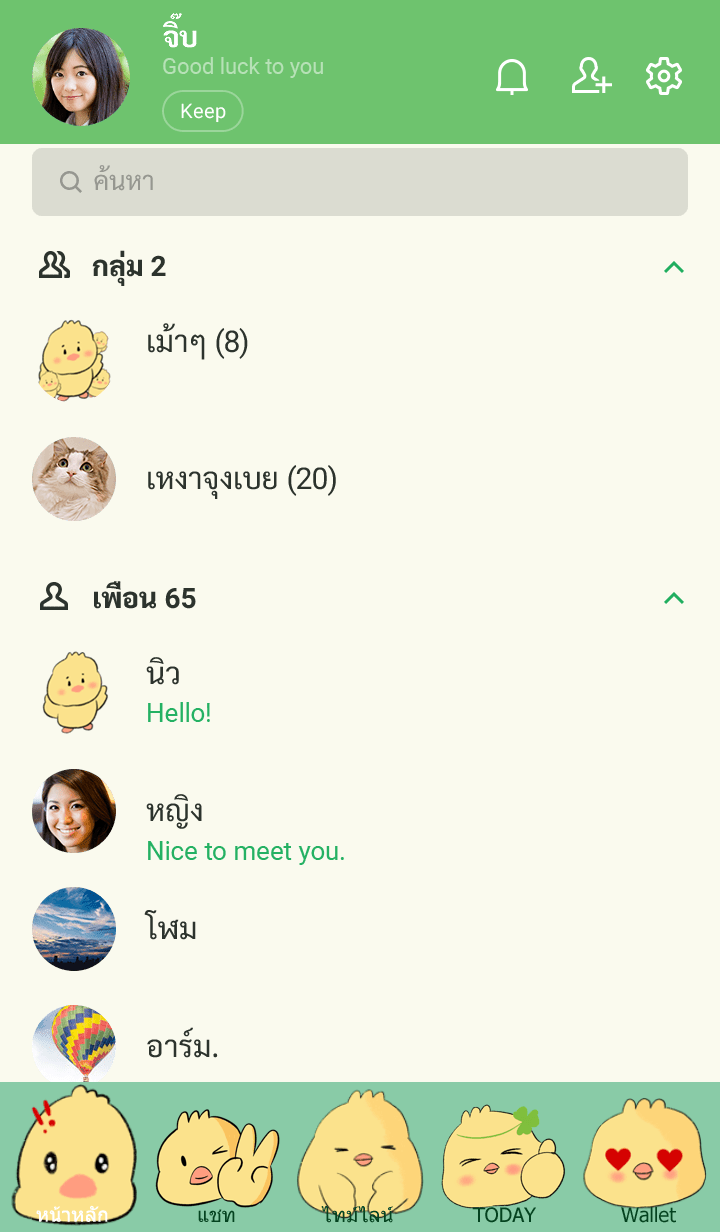Collapse the เพื่อน 65 section

[674, 599]
